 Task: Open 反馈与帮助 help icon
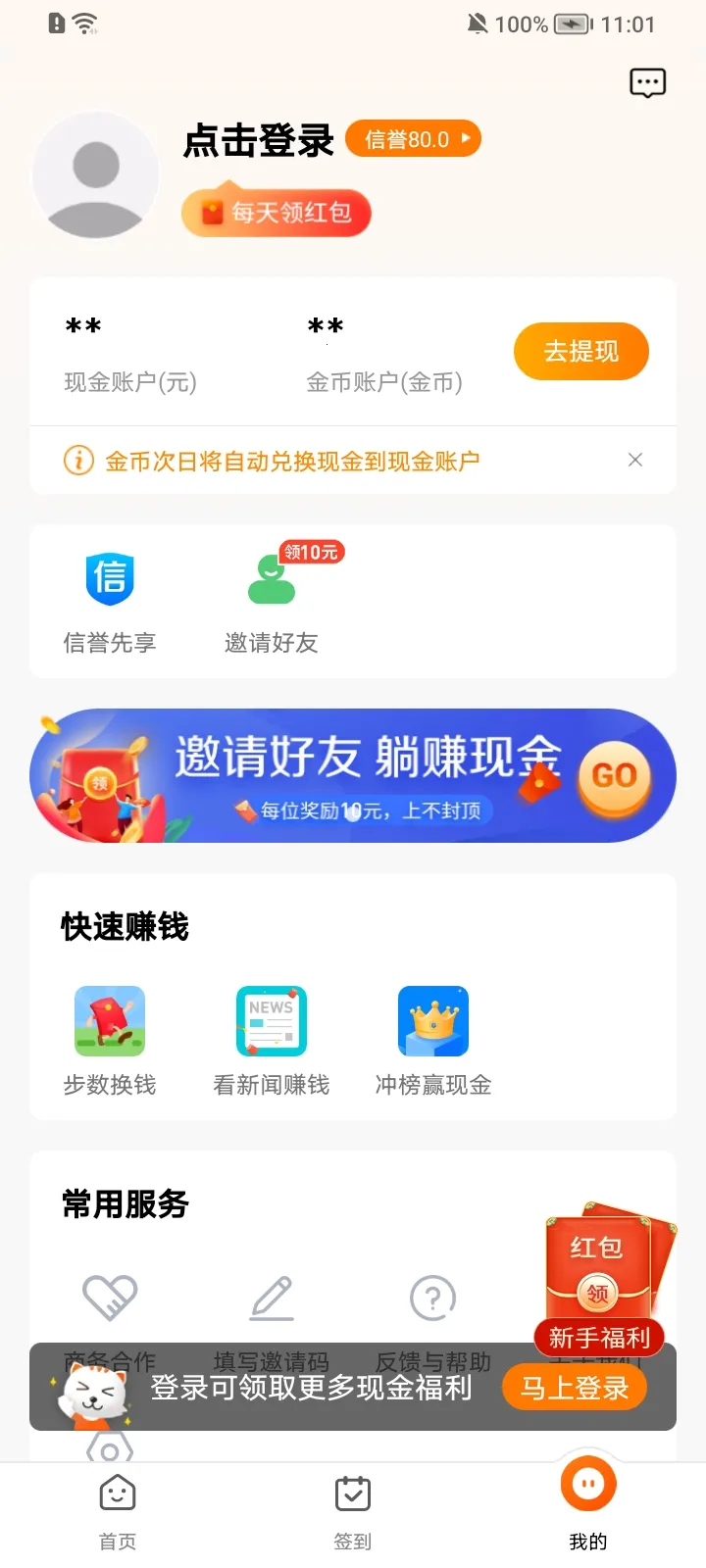point(432,1297)
